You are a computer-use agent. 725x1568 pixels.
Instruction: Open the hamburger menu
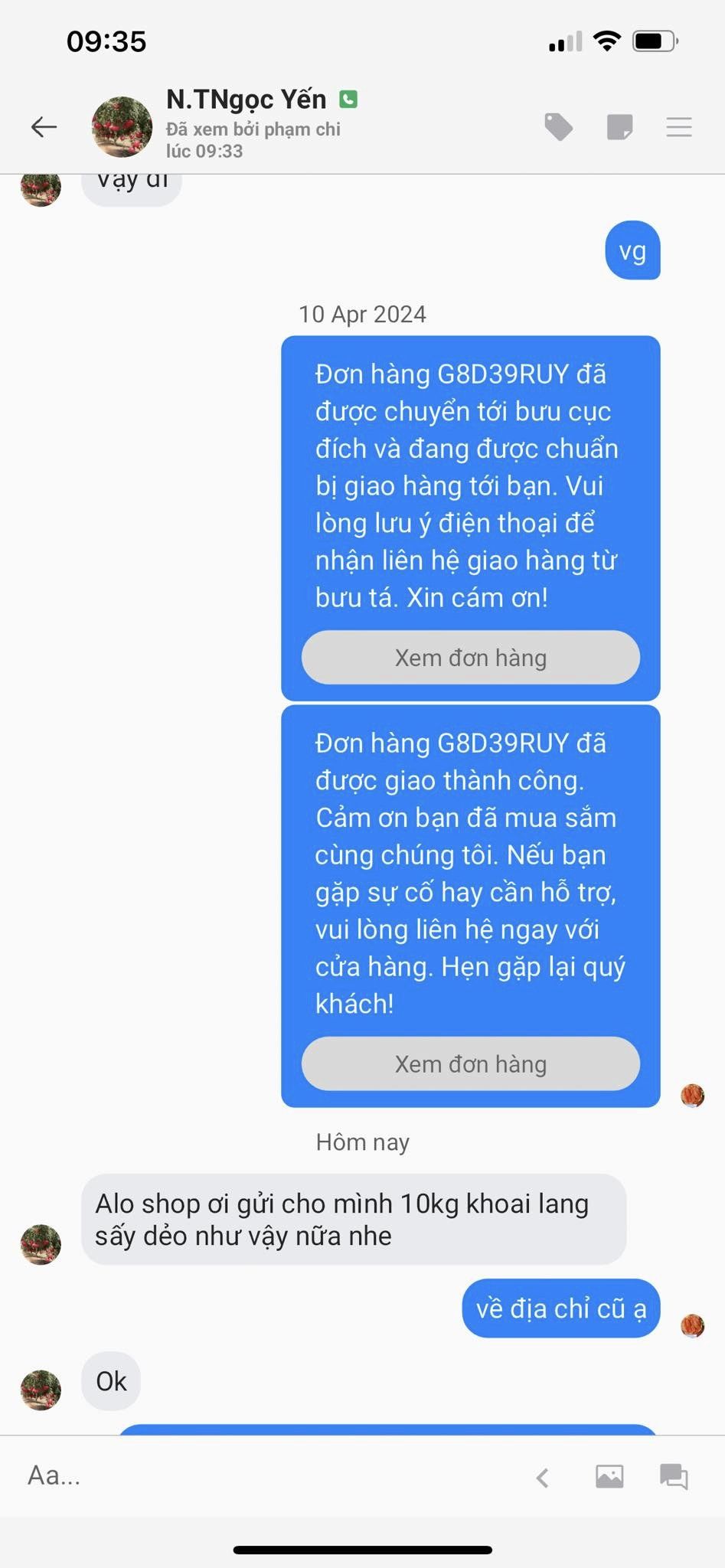click(x=679, y=127)
